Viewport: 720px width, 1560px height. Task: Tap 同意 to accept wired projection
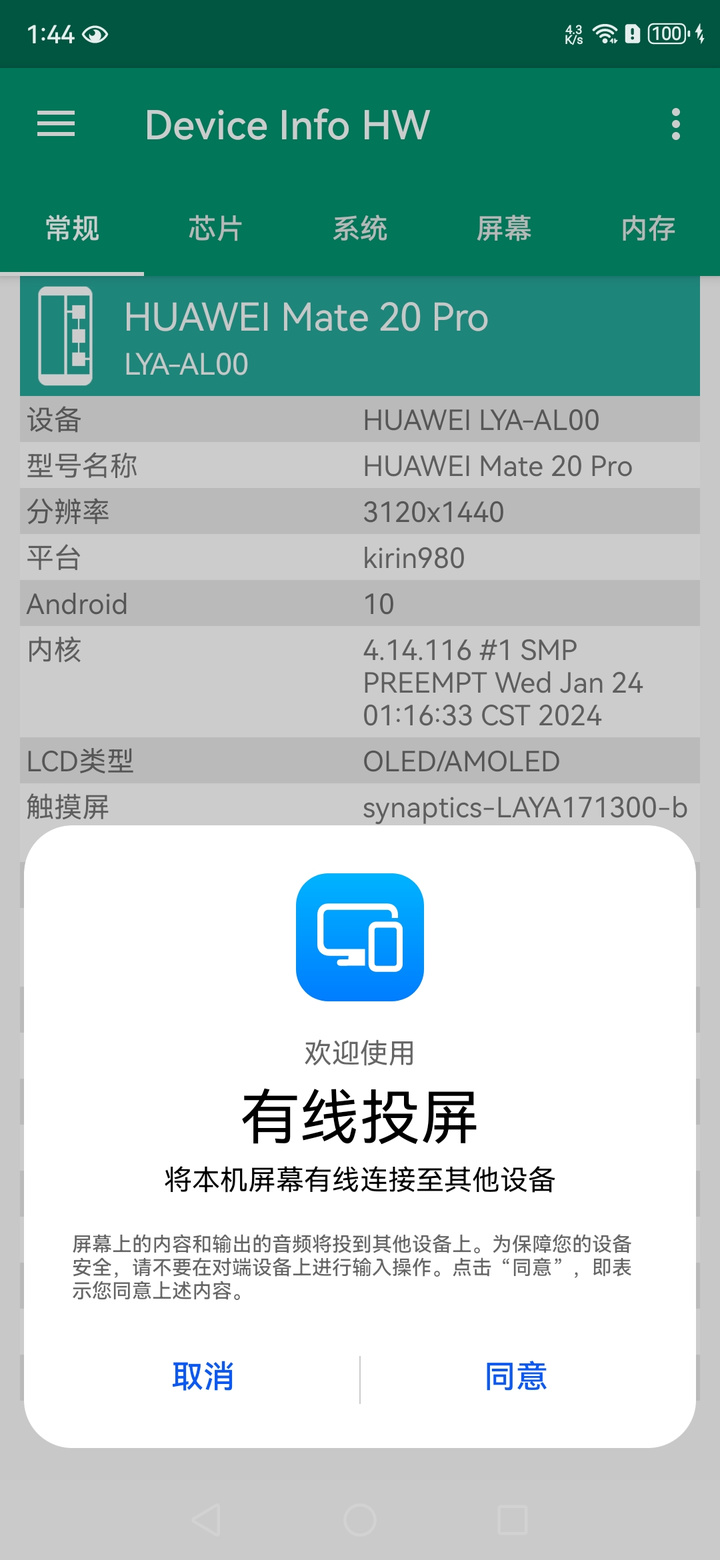[x=516, y=1377]
